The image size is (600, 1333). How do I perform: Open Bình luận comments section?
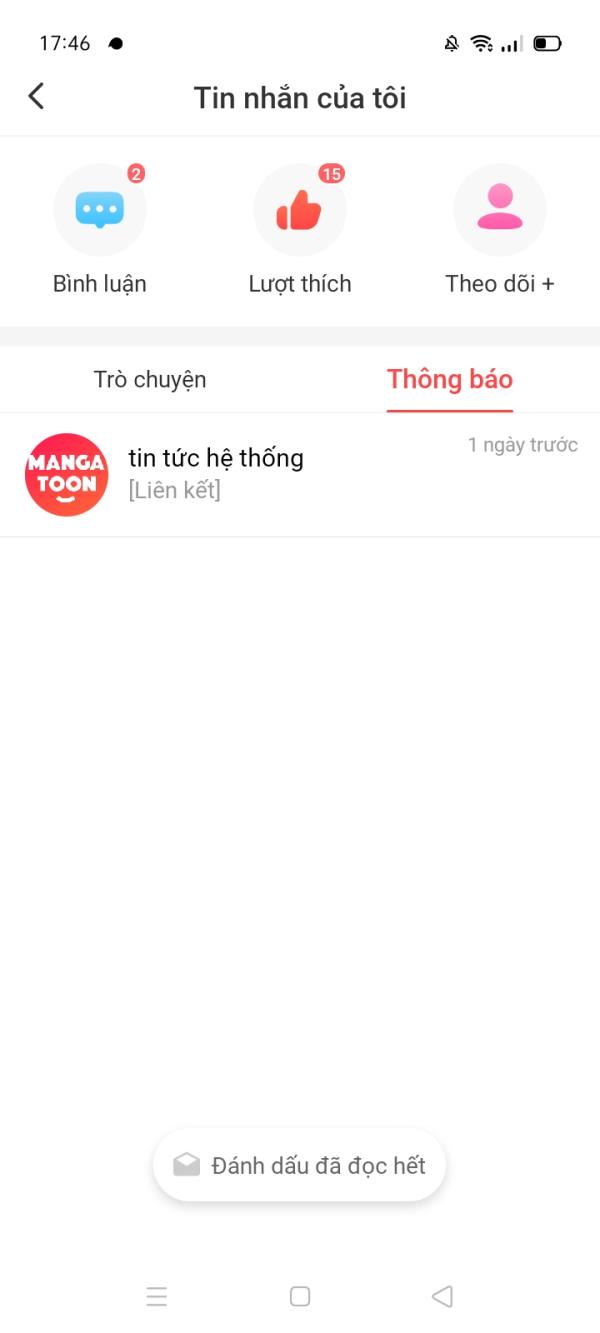pyautogui.click(x=100, y=230)
